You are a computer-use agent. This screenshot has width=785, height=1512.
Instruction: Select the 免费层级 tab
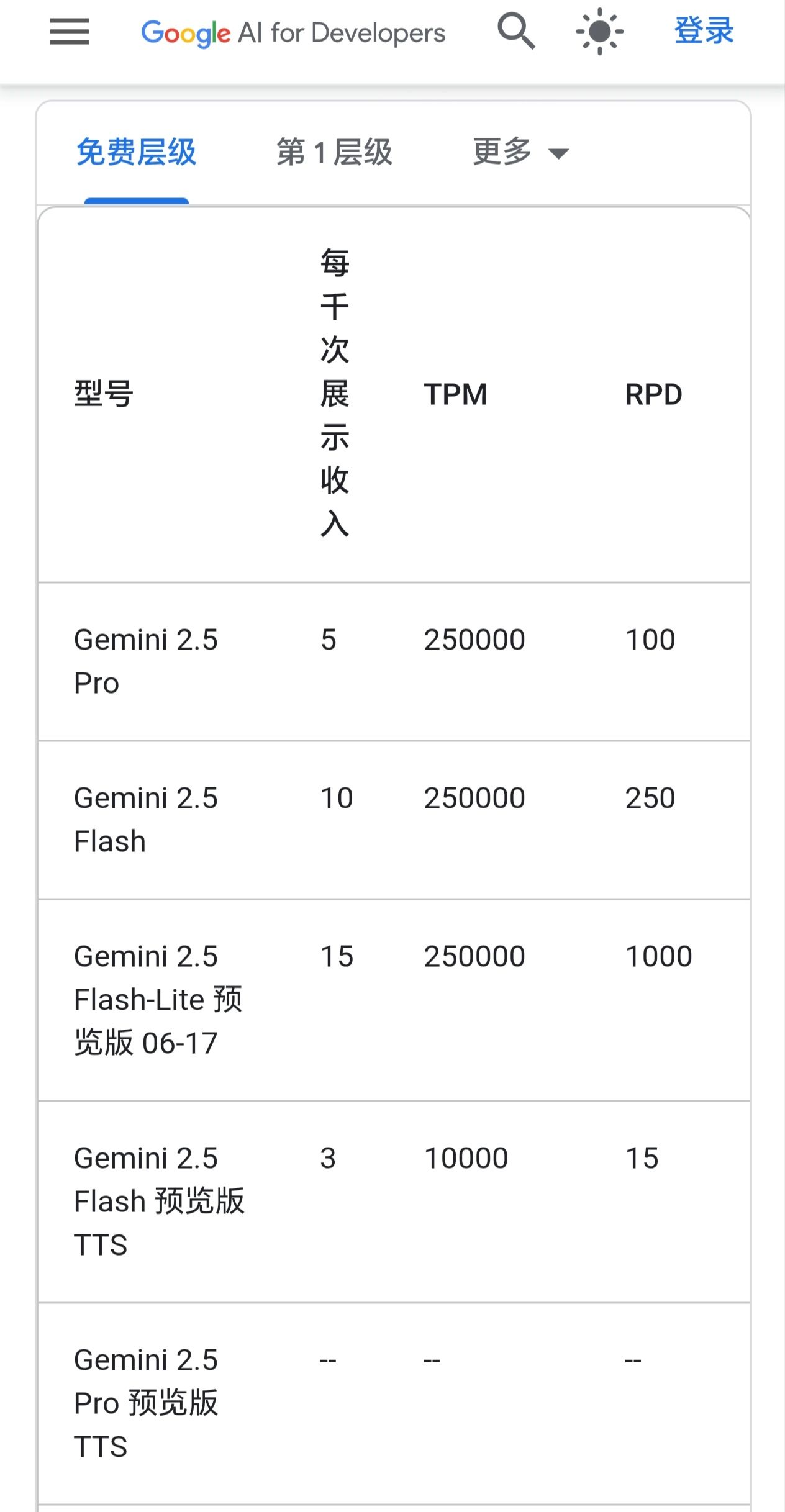click(137, 152)
